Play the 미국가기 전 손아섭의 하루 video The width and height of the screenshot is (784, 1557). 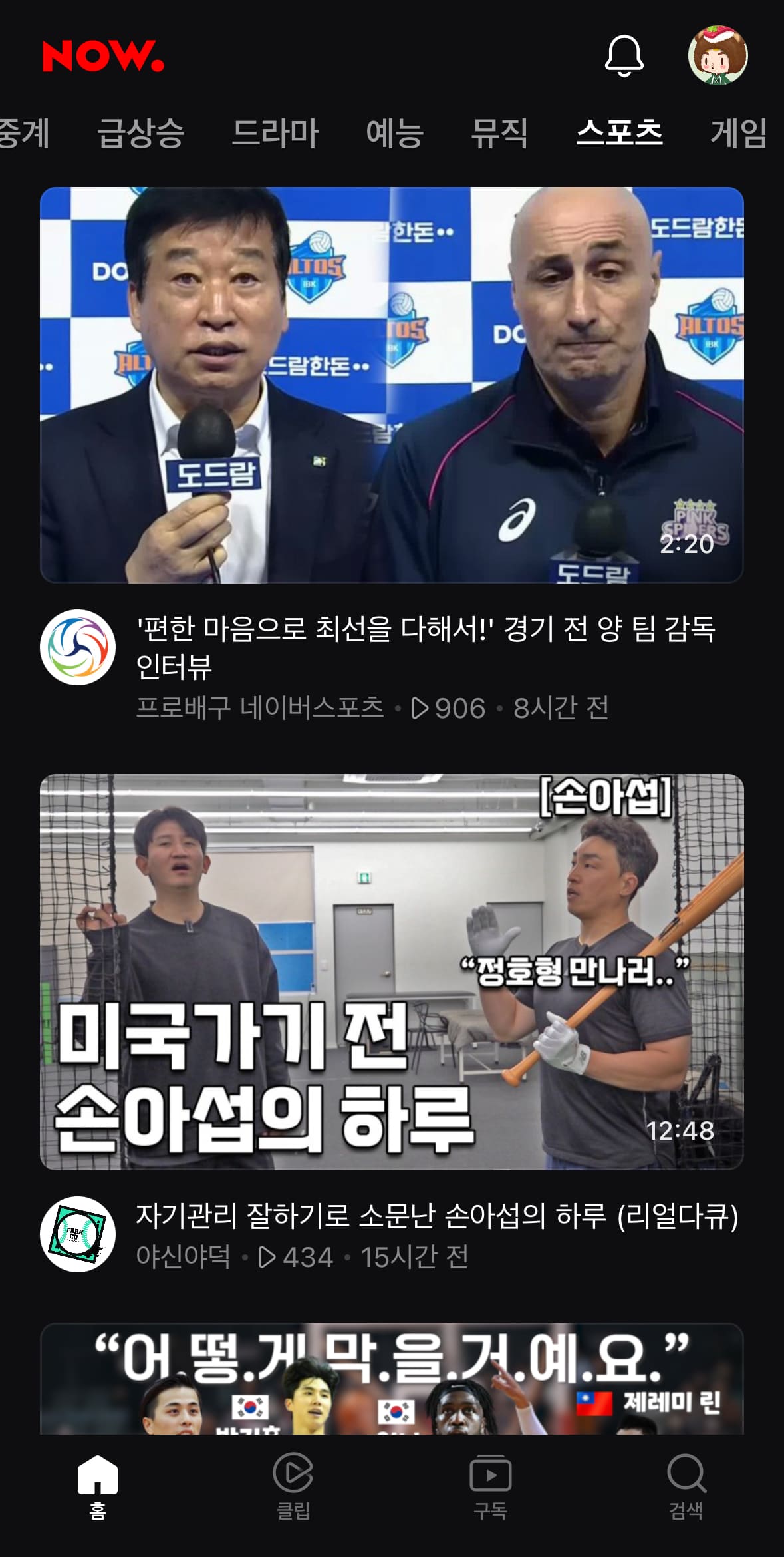point(392,971)
